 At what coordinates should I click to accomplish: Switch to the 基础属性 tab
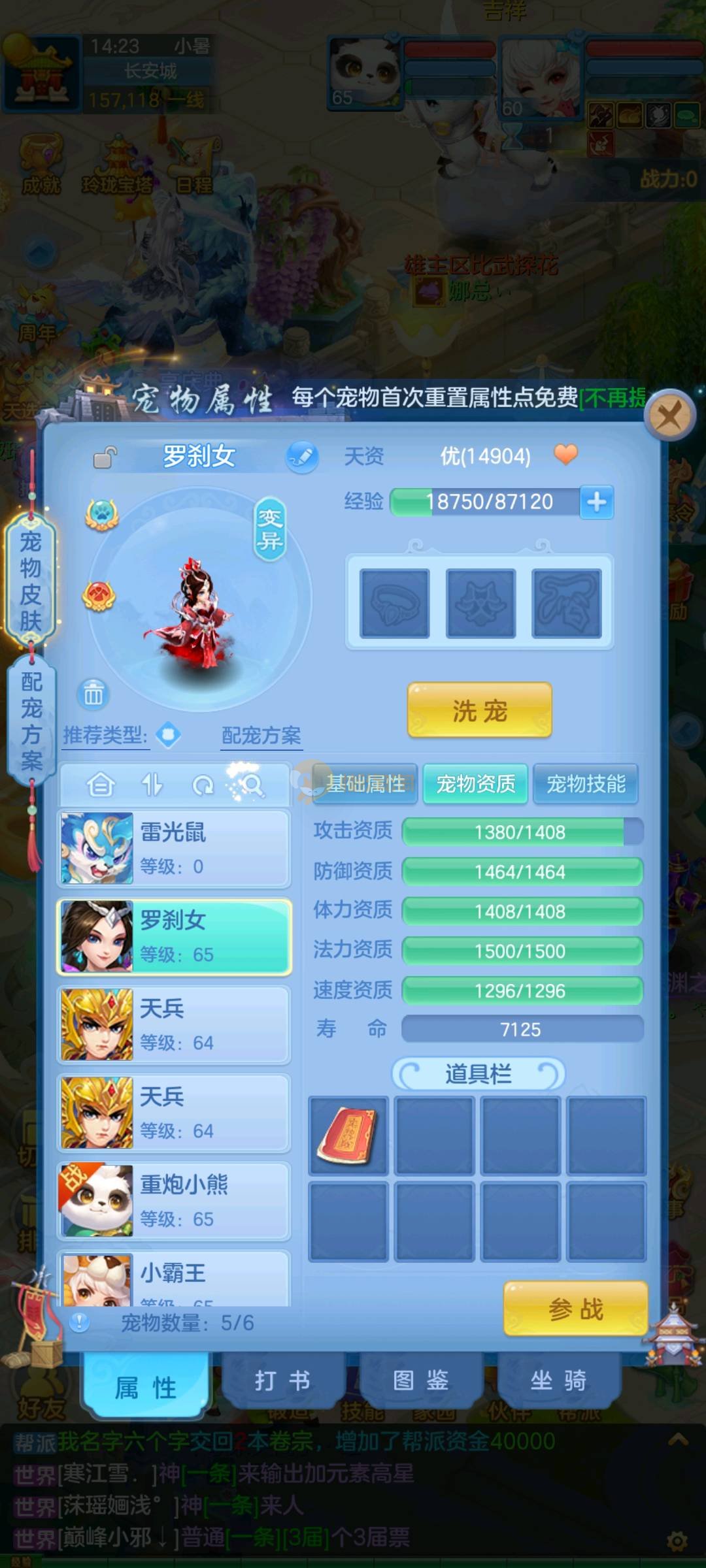pyautogui.click(x=365, y=783)
